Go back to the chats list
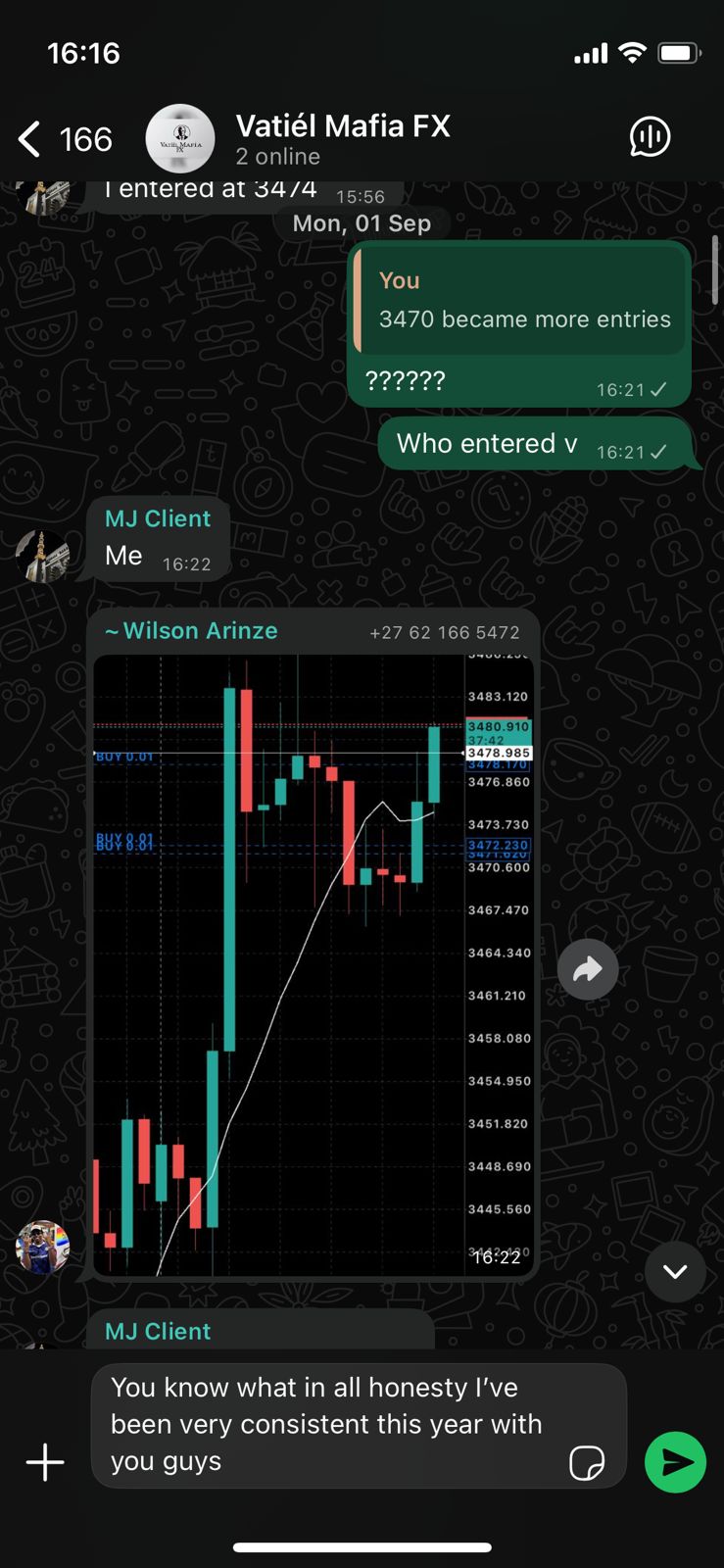Screen dimensions: 724x1568 31,139
